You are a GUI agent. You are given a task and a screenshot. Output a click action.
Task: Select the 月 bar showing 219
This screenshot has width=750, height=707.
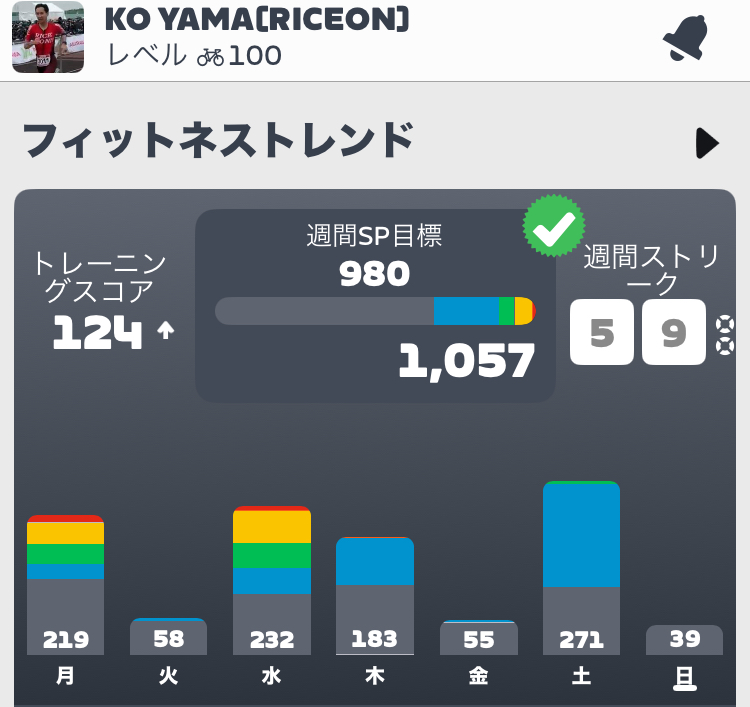point(66,585)
